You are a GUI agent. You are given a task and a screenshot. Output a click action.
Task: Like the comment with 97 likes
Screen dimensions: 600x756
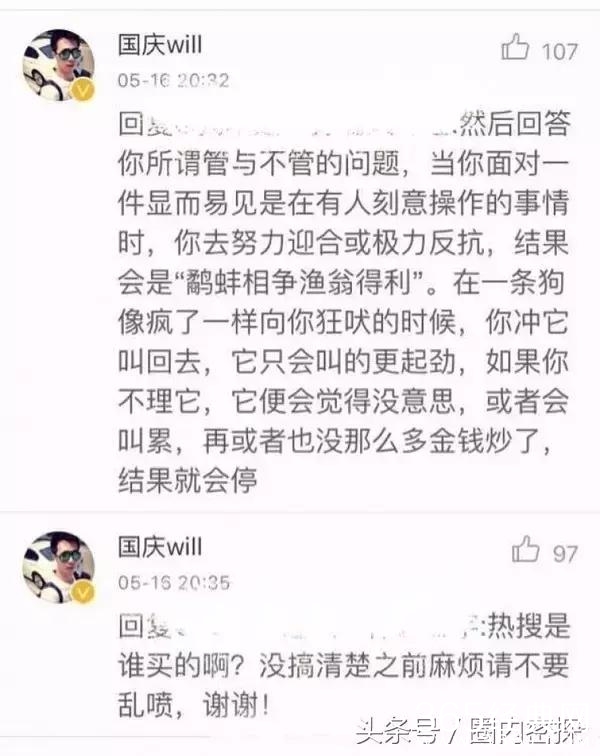point(526,549)
